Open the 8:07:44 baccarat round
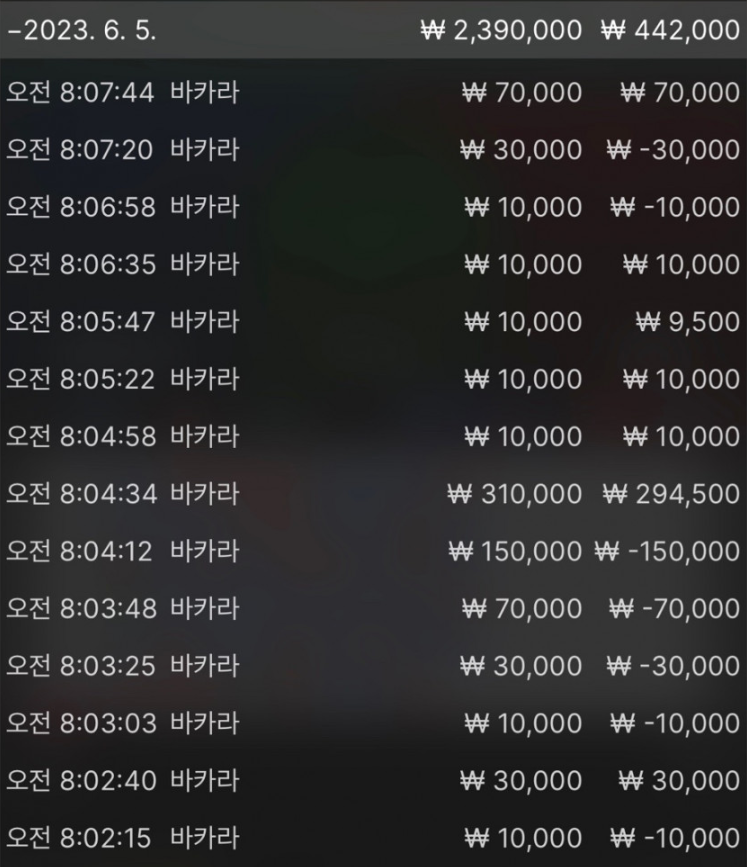 (x=373, y=93)
